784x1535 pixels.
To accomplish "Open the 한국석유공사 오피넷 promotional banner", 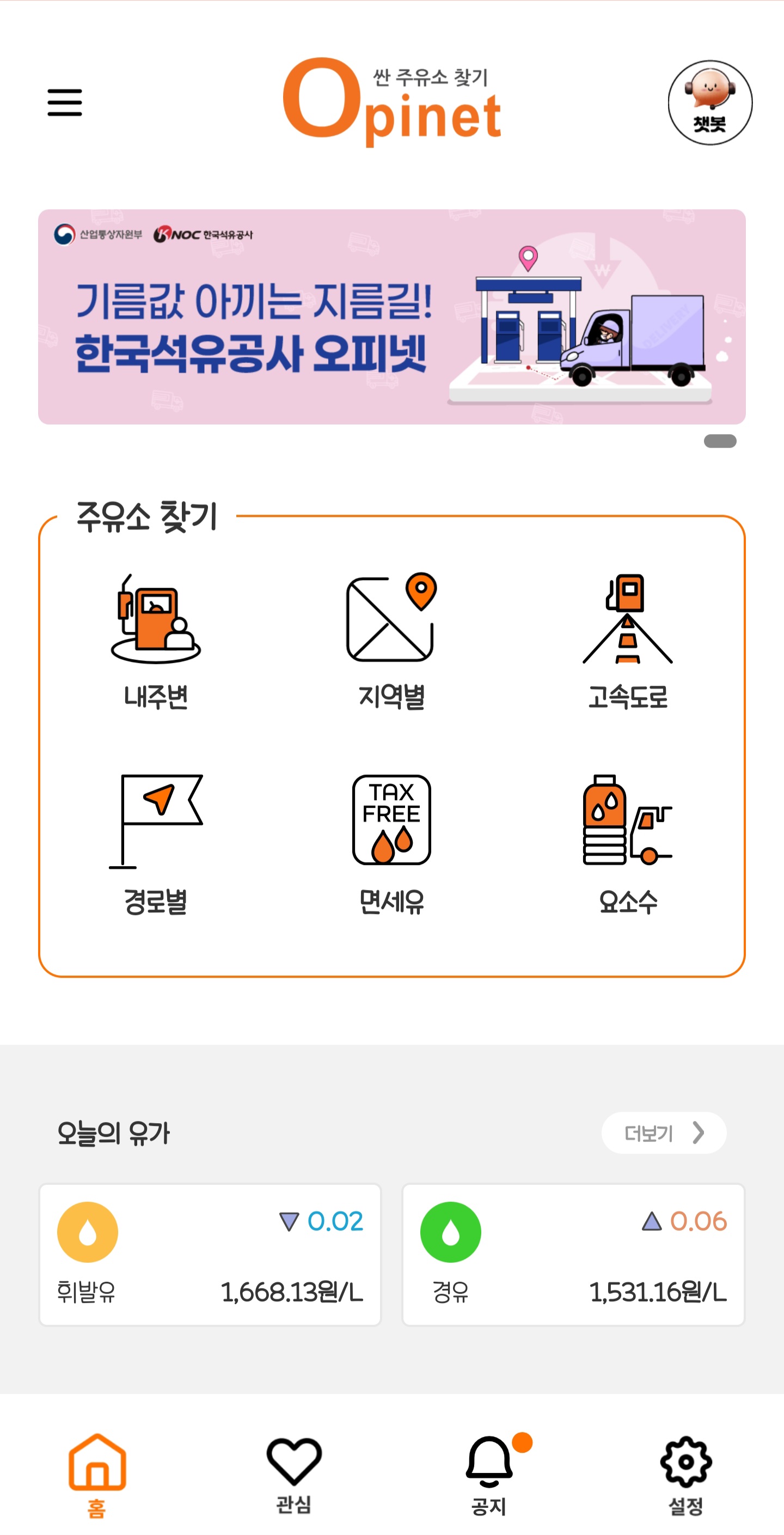I will point(392,316).
